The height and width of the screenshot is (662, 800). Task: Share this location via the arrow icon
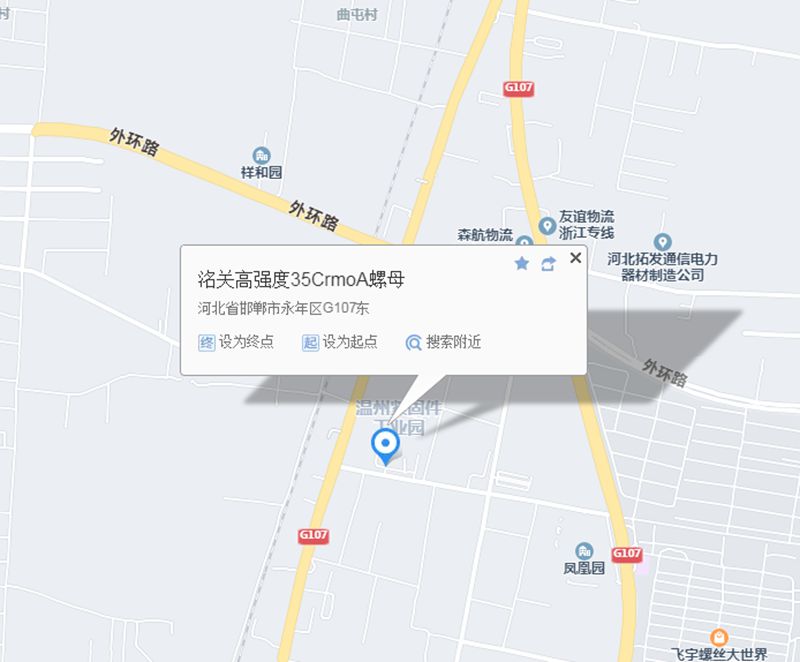pos(548,264)
